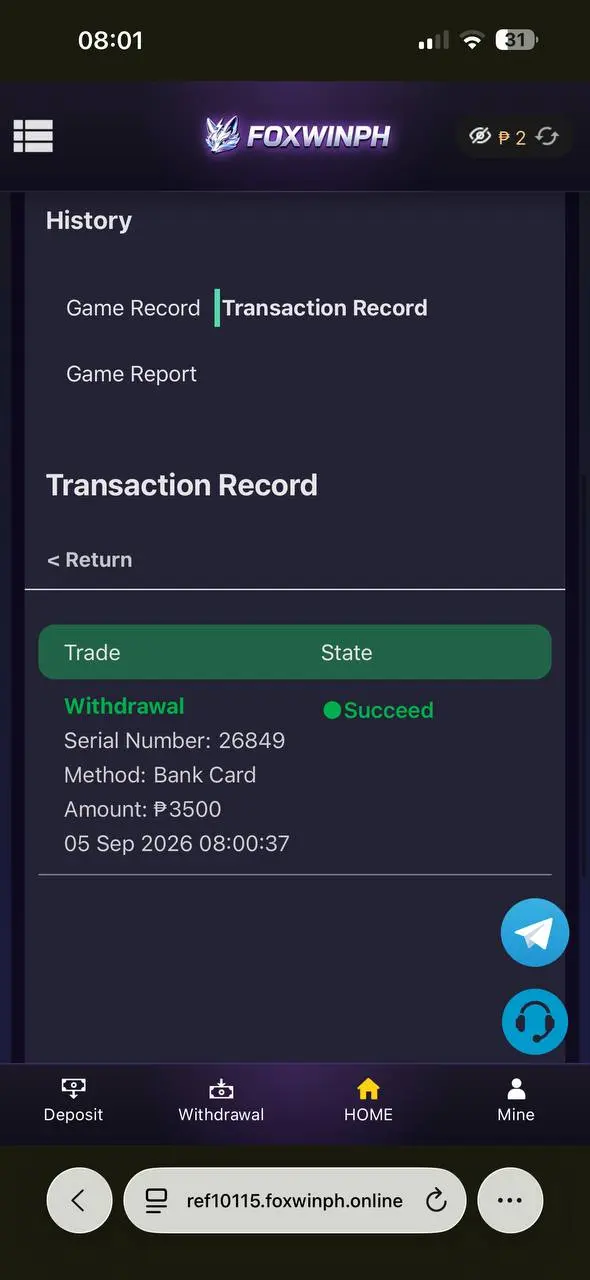Open the Withdrawal tab

click(221, 1100)
